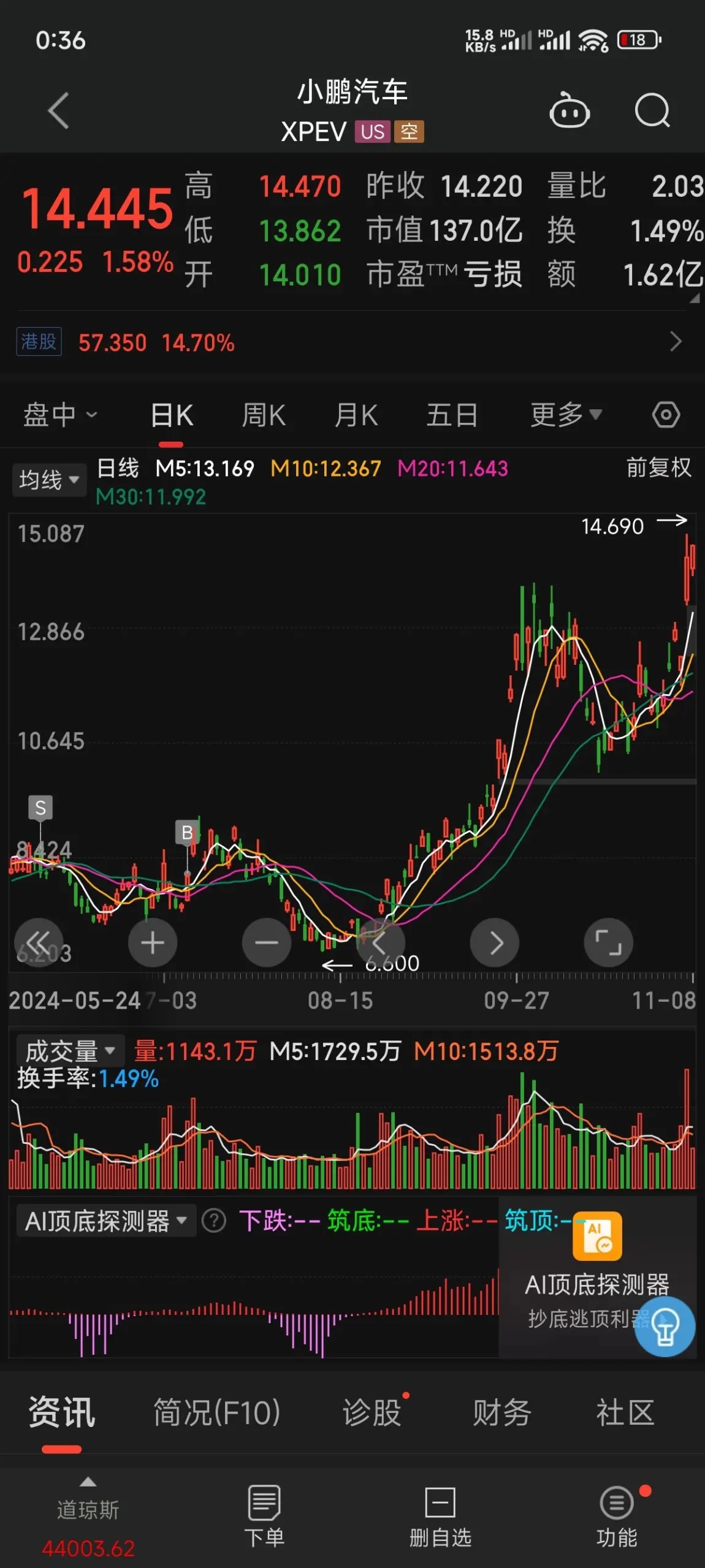Open the search magnifier
This screenshot has width=705, height=1568.
pos(652,111)
